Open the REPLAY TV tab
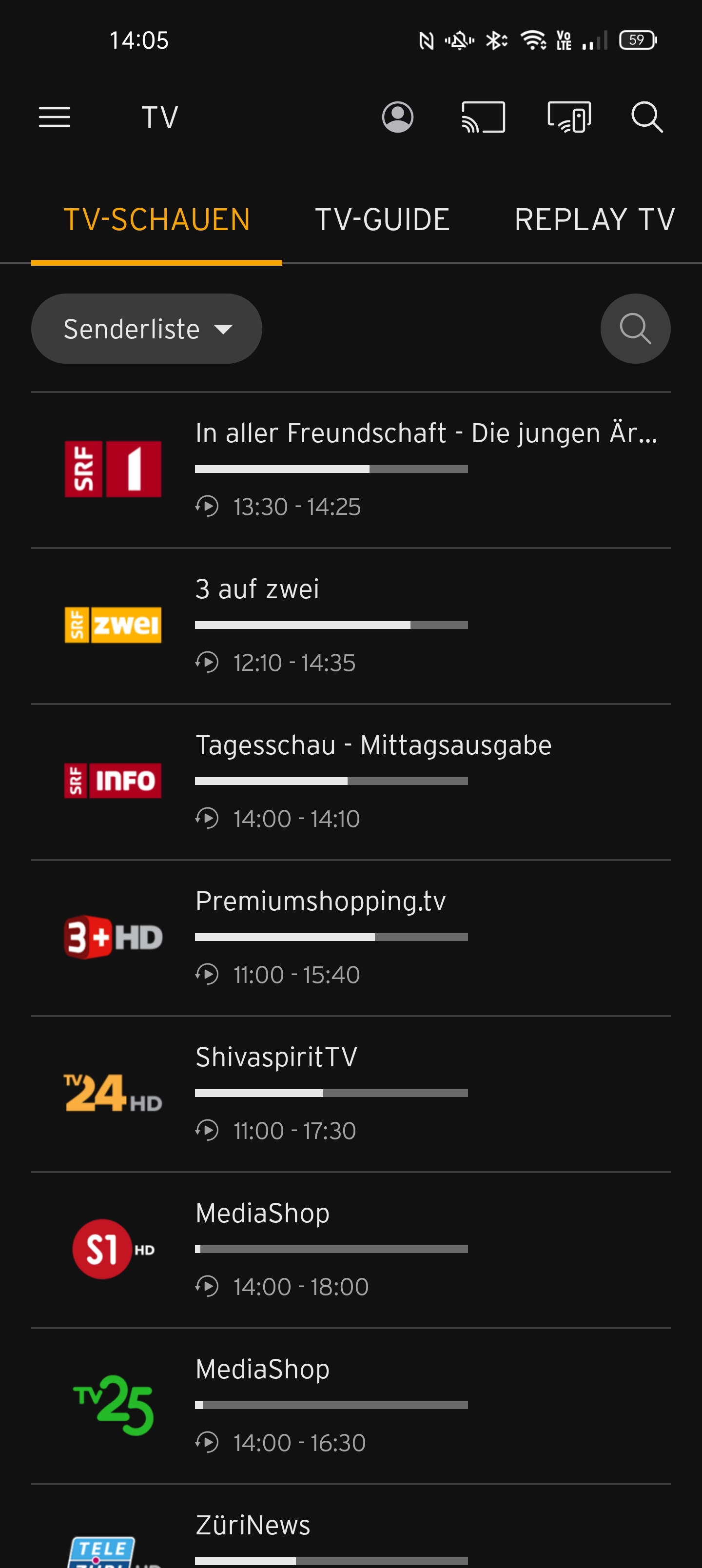Screen dimensions: 702x1568 [594, 220]
